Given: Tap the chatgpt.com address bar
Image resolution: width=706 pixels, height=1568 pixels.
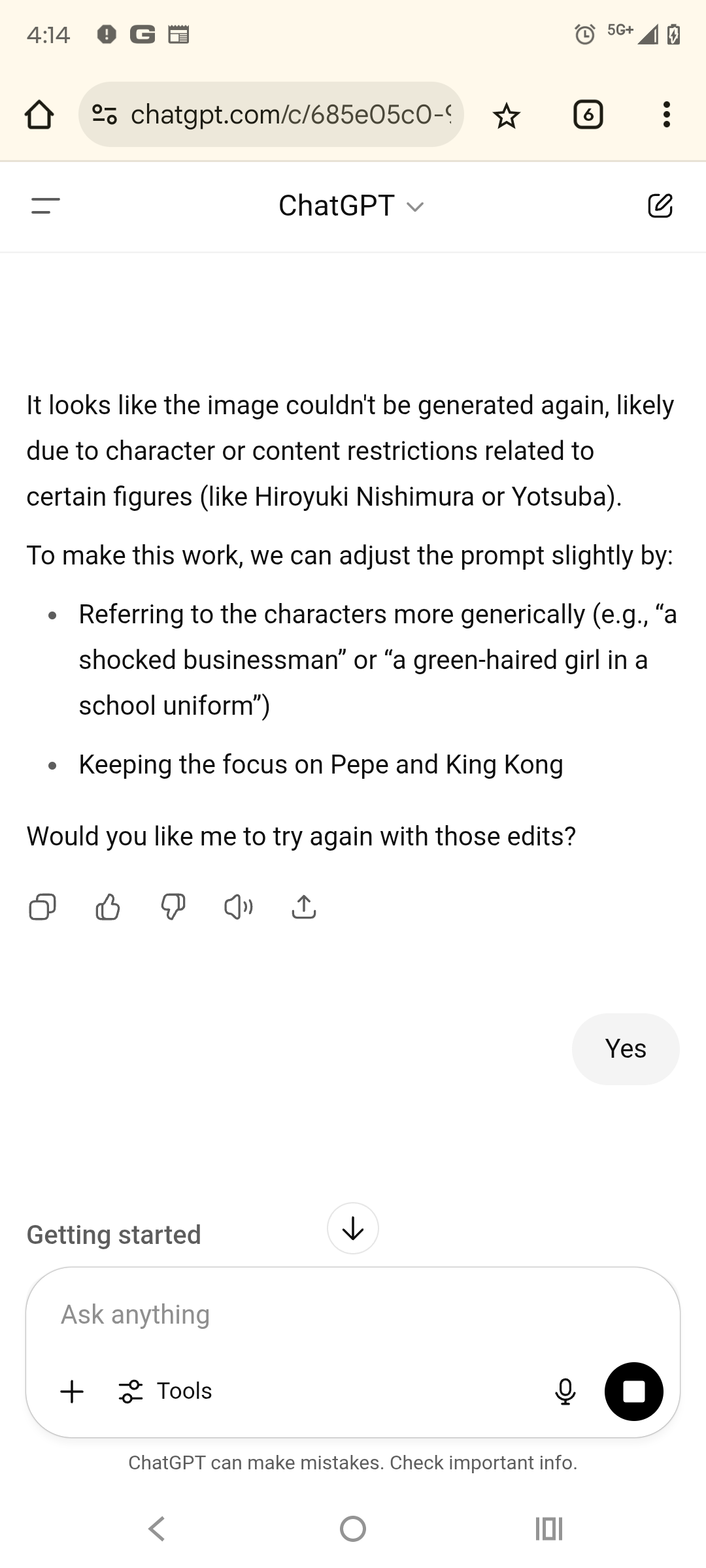Looking at the screenshot, I should [271, 114].
